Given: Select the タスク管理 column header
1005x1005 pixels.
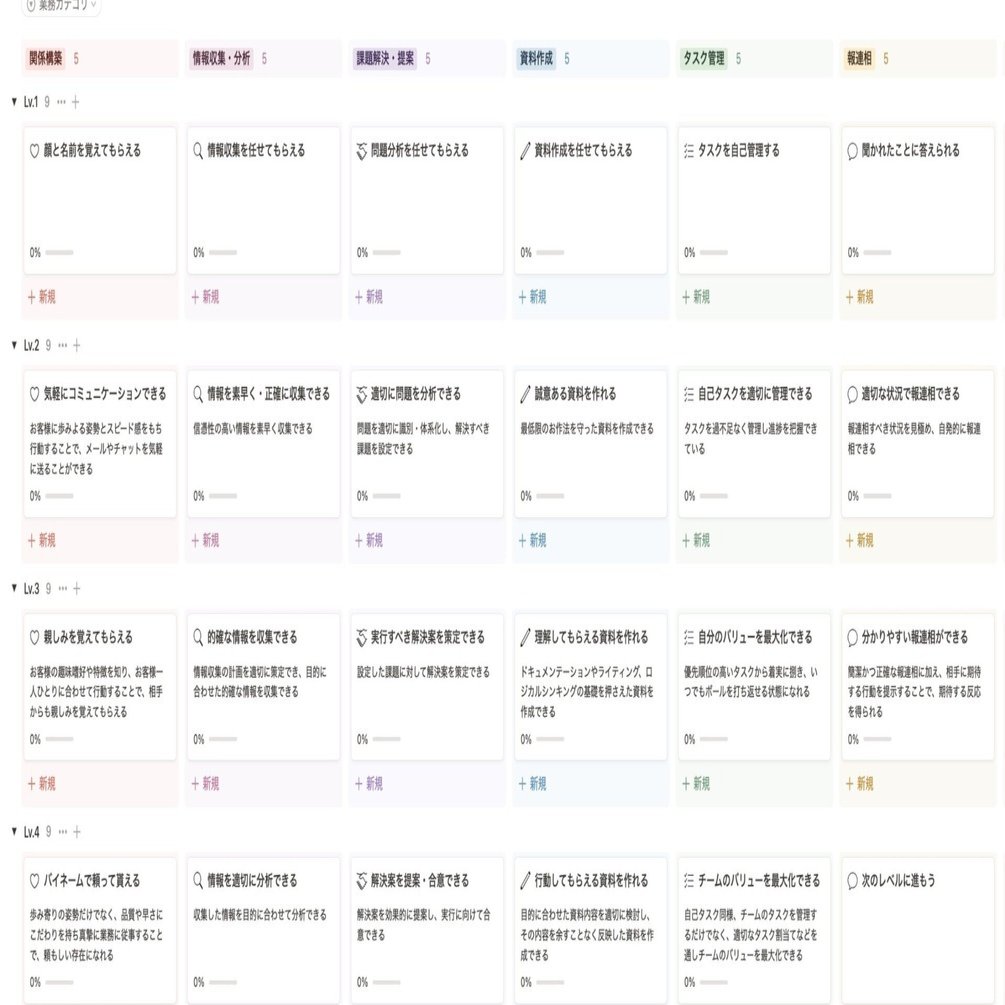Looking at the screenshot, I should [703, 59].
